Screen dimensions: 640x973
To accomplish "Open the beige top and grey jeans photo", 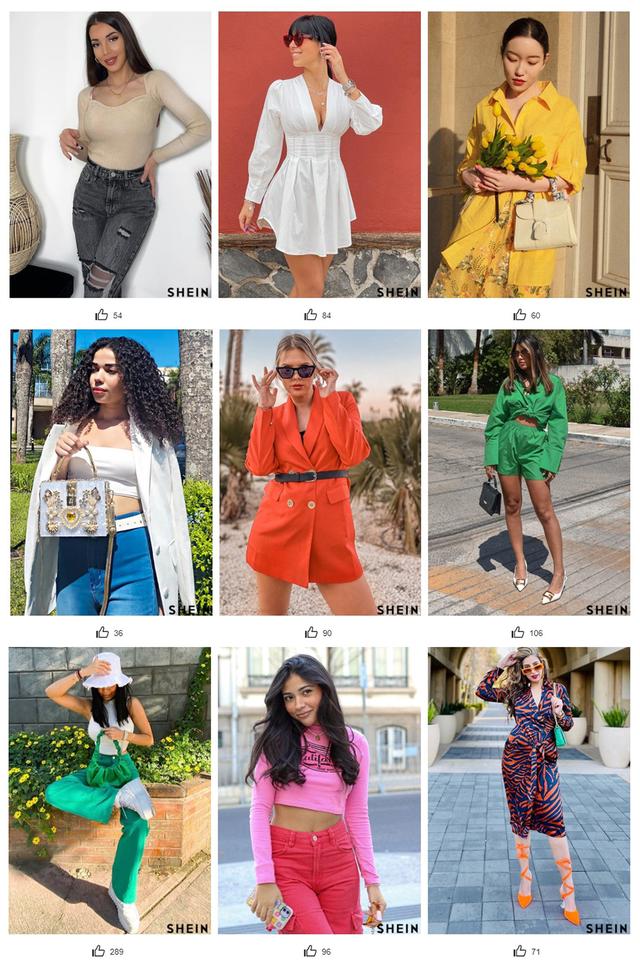I will pyautogui.click(x=110, y=155).
